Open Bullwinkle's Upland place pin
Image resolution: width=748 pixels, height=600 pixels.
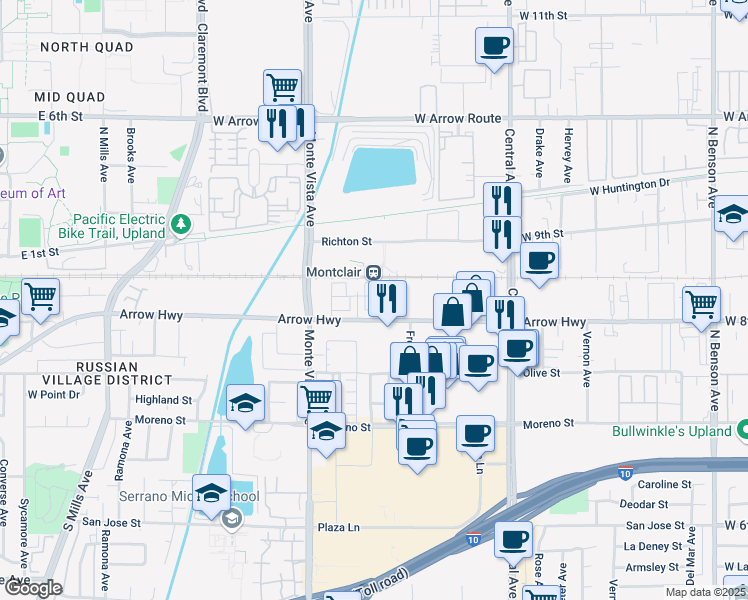pyautogui.click(x=742, y=430)
